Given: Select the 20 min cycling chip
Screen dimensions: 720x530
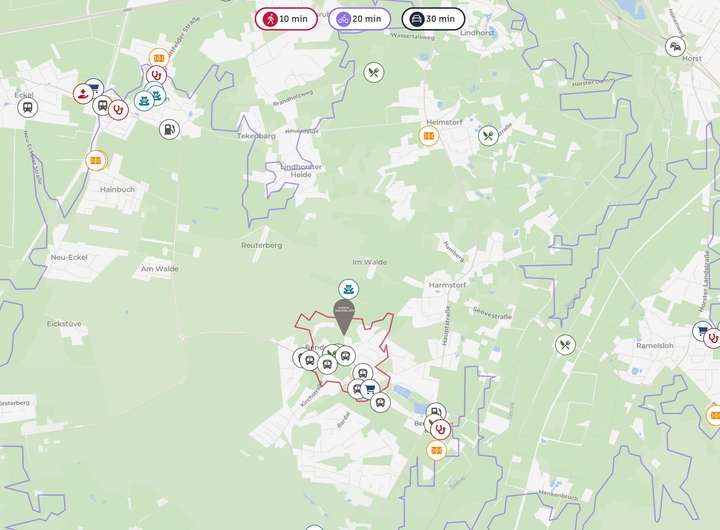Looking at the screenshot, I should (x=359, y=19).
